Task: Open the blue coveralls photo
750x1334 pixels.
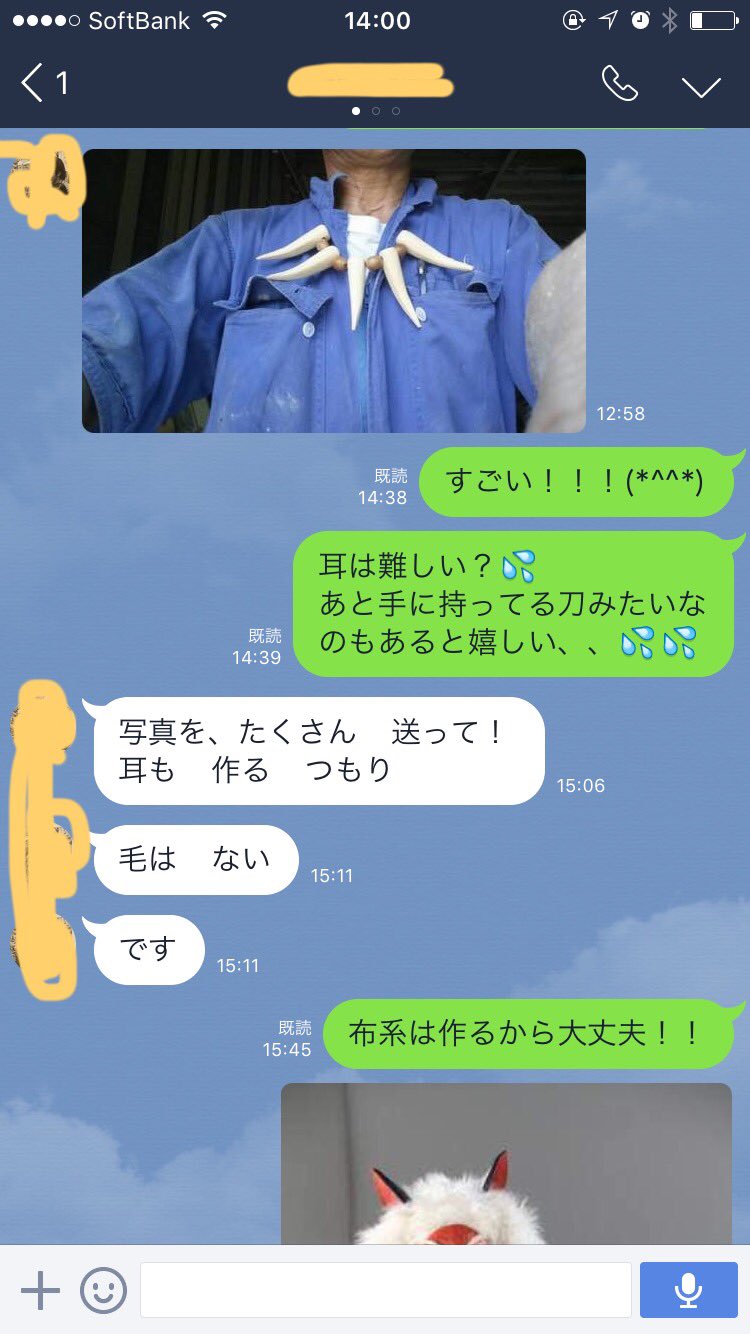Action: [335, 289]
